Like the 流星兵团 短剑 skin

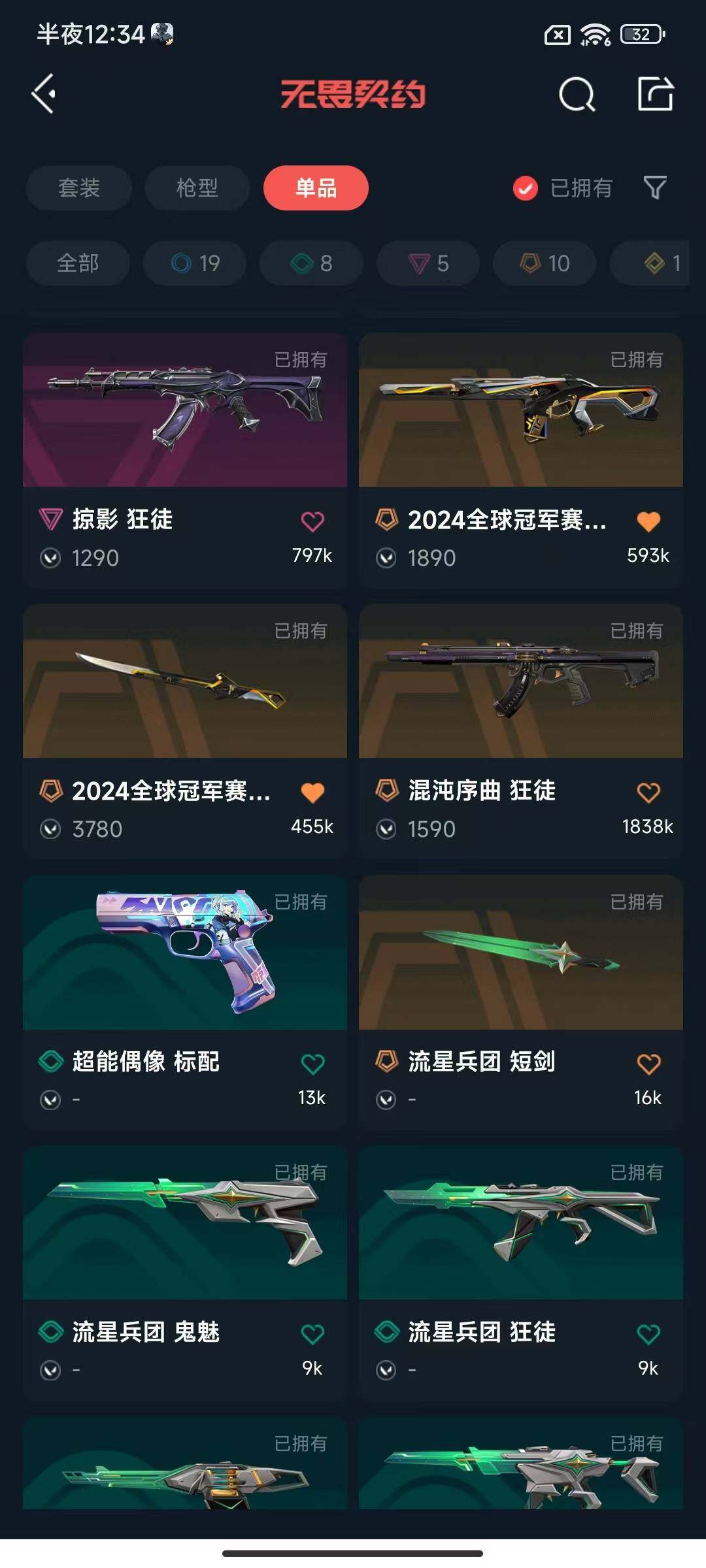point(648,1064)
